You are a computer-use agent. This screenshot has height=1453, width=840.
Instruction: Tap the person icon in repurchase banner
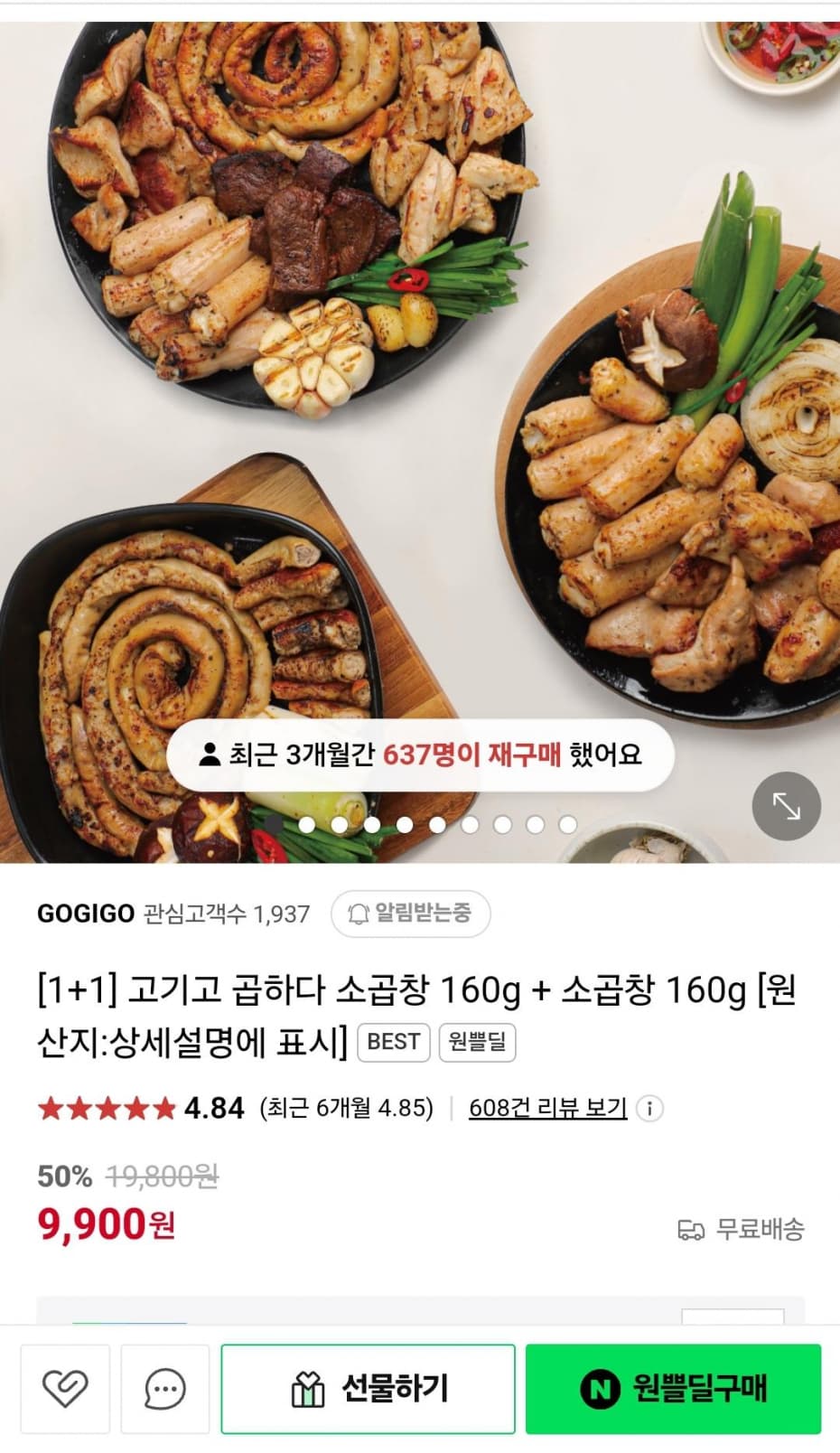coord(208,755)
